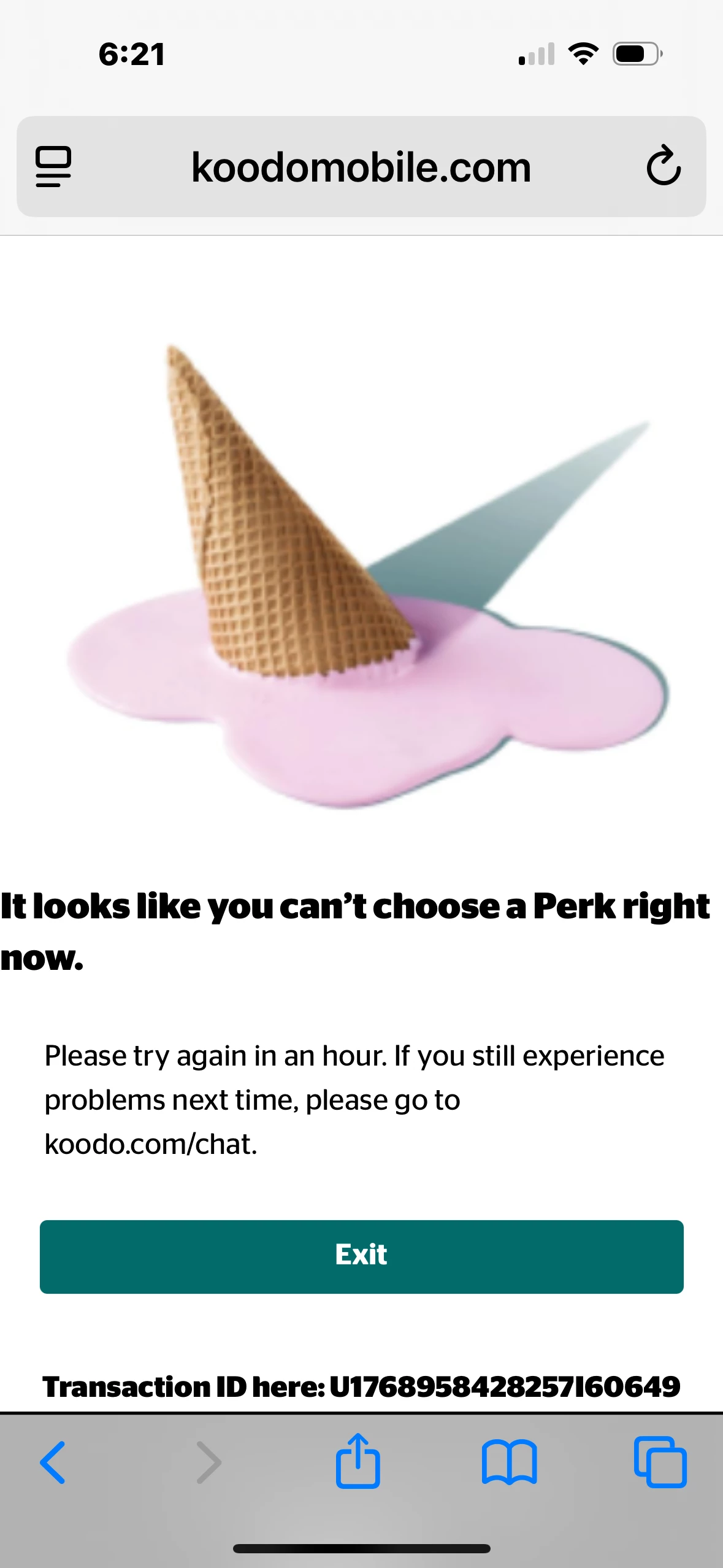This screenshot has height=1568, width=723.
Task: Tap the koodomobile.com address bar
Action: 361,167
